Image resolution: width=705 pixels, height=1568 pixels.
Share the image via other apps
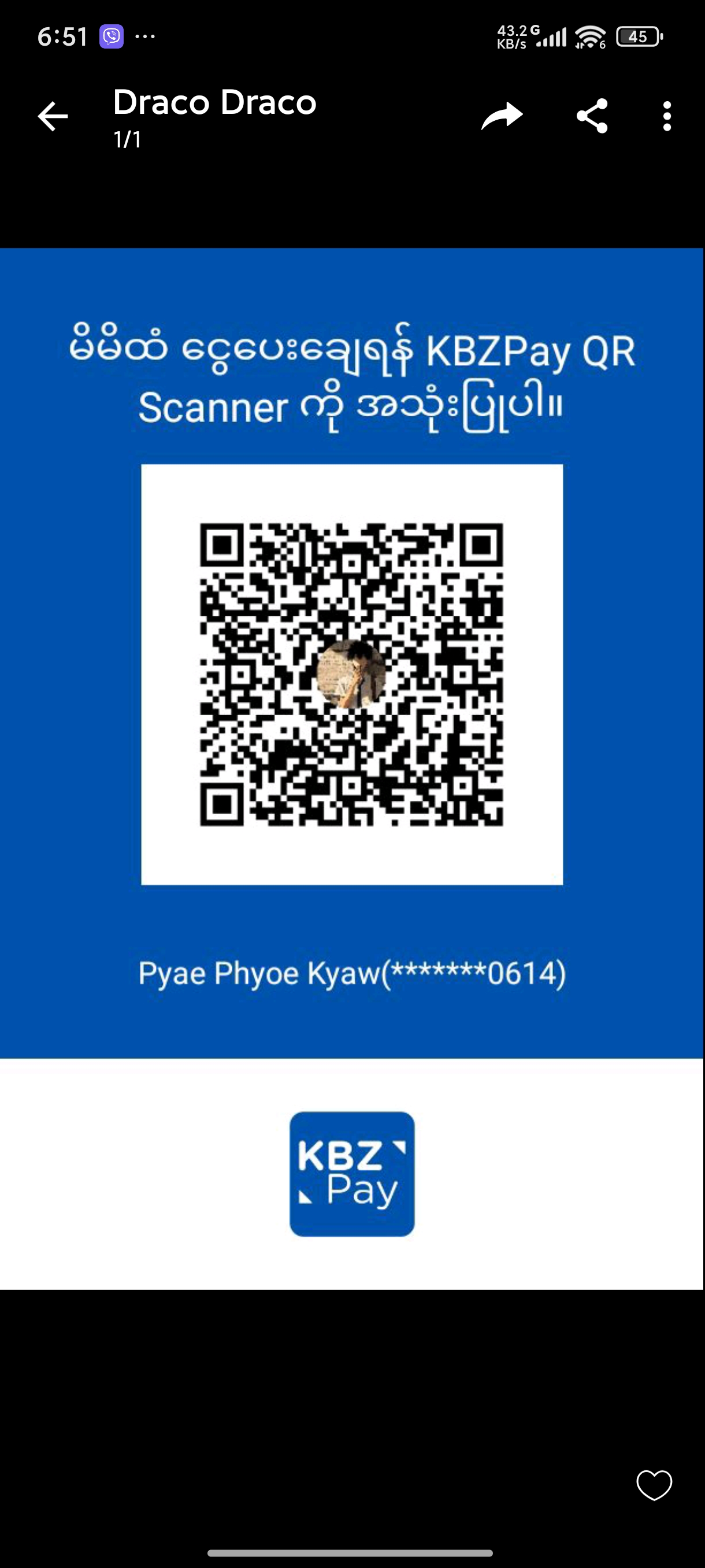tap(592, 116)
